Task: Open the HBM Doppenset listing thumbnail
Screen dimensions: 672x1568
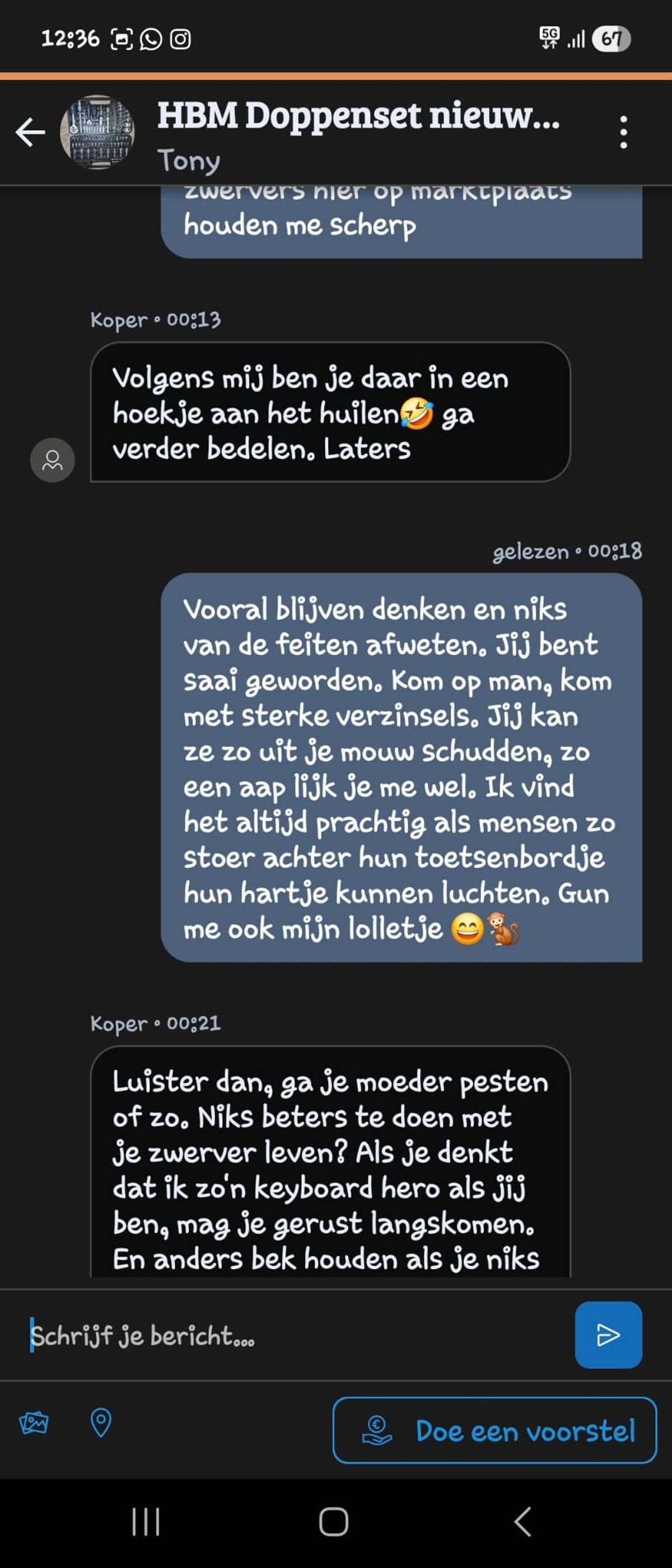Action: tap(97, 132)
